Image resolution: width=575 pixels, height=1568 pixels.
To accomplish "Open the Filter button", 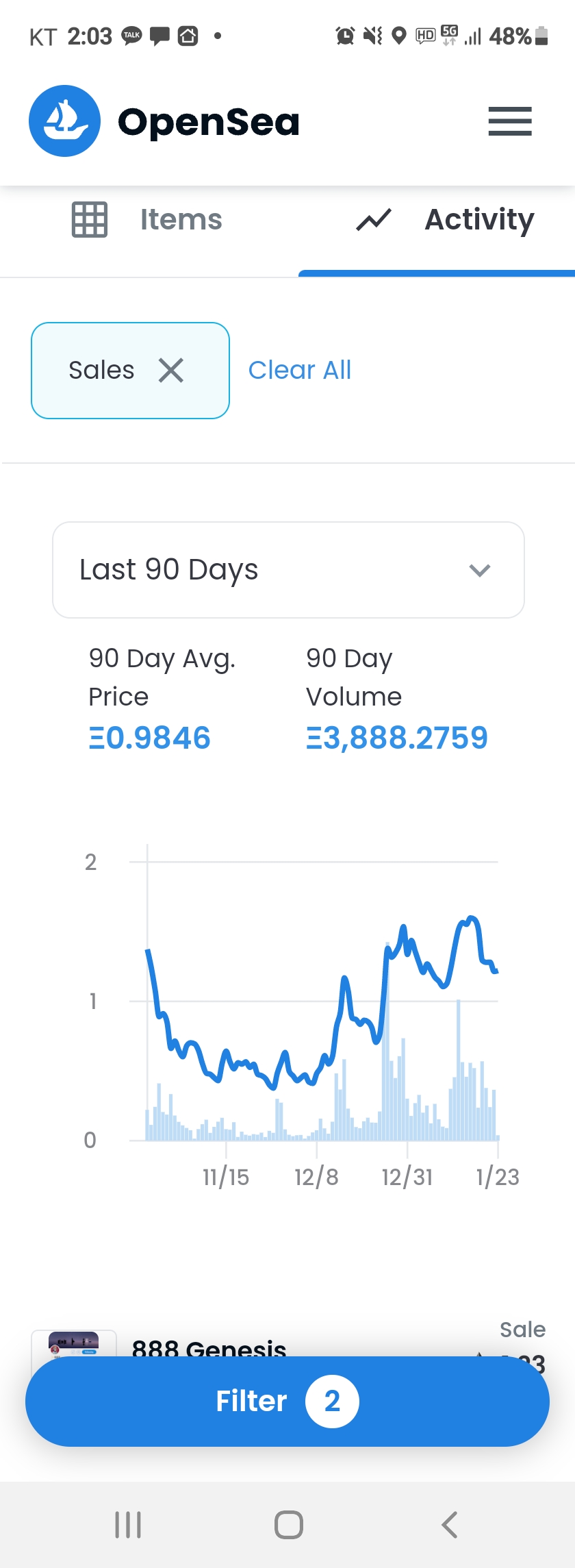I will point(287,1401).
